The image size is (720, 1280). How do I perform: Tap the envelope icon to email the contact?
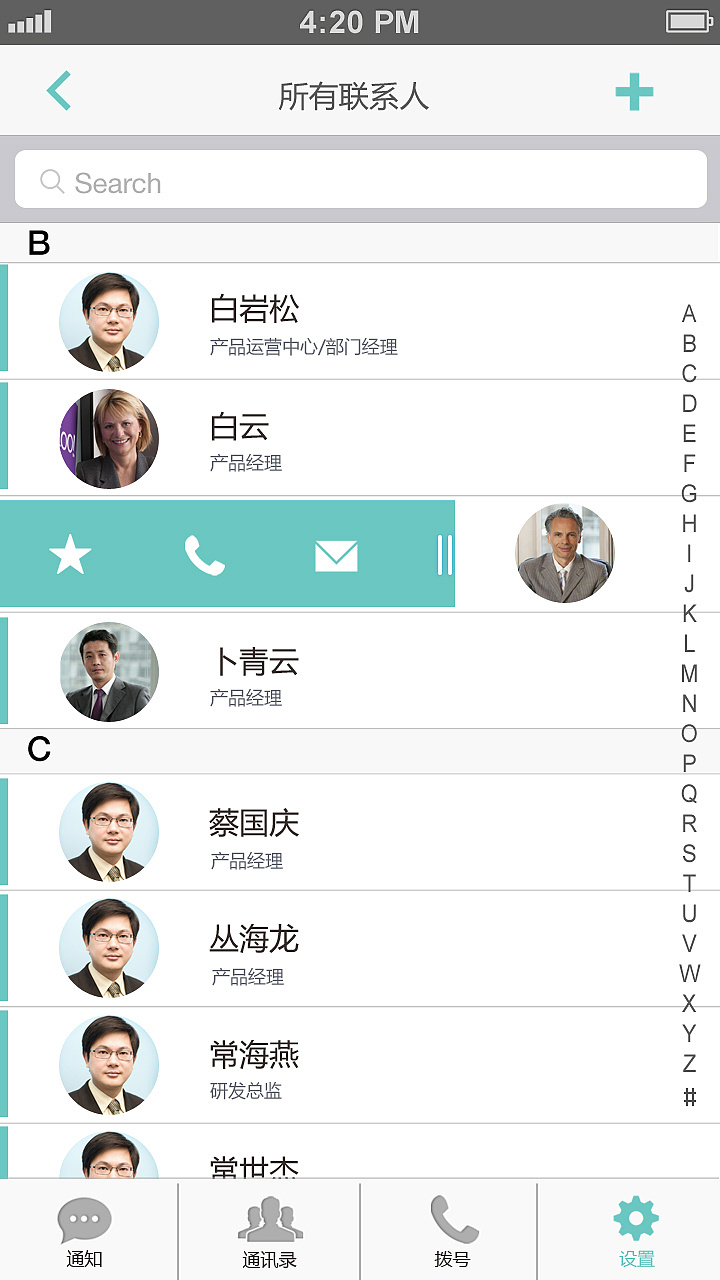336,554
